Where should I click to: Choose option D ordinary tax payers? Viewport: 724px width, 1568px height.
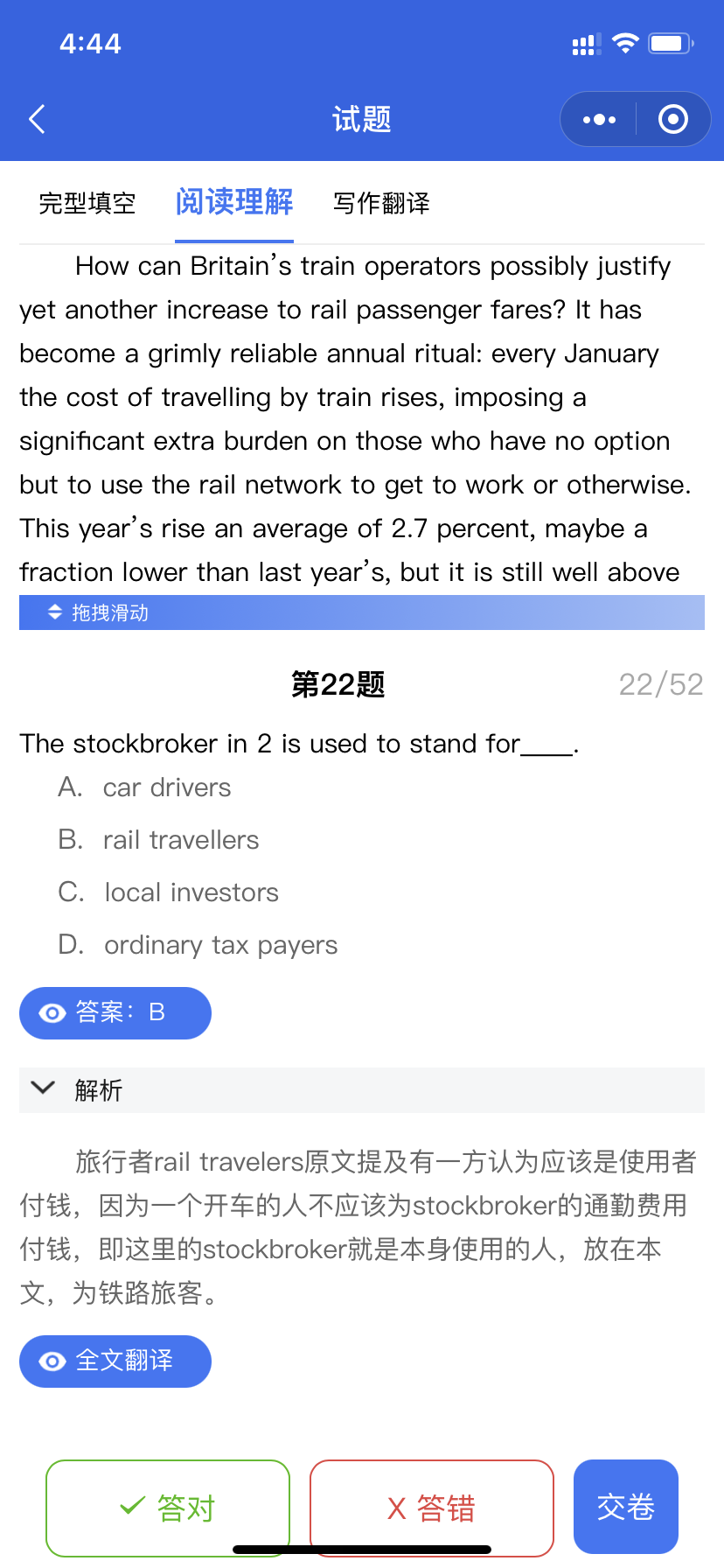(220, 945)
